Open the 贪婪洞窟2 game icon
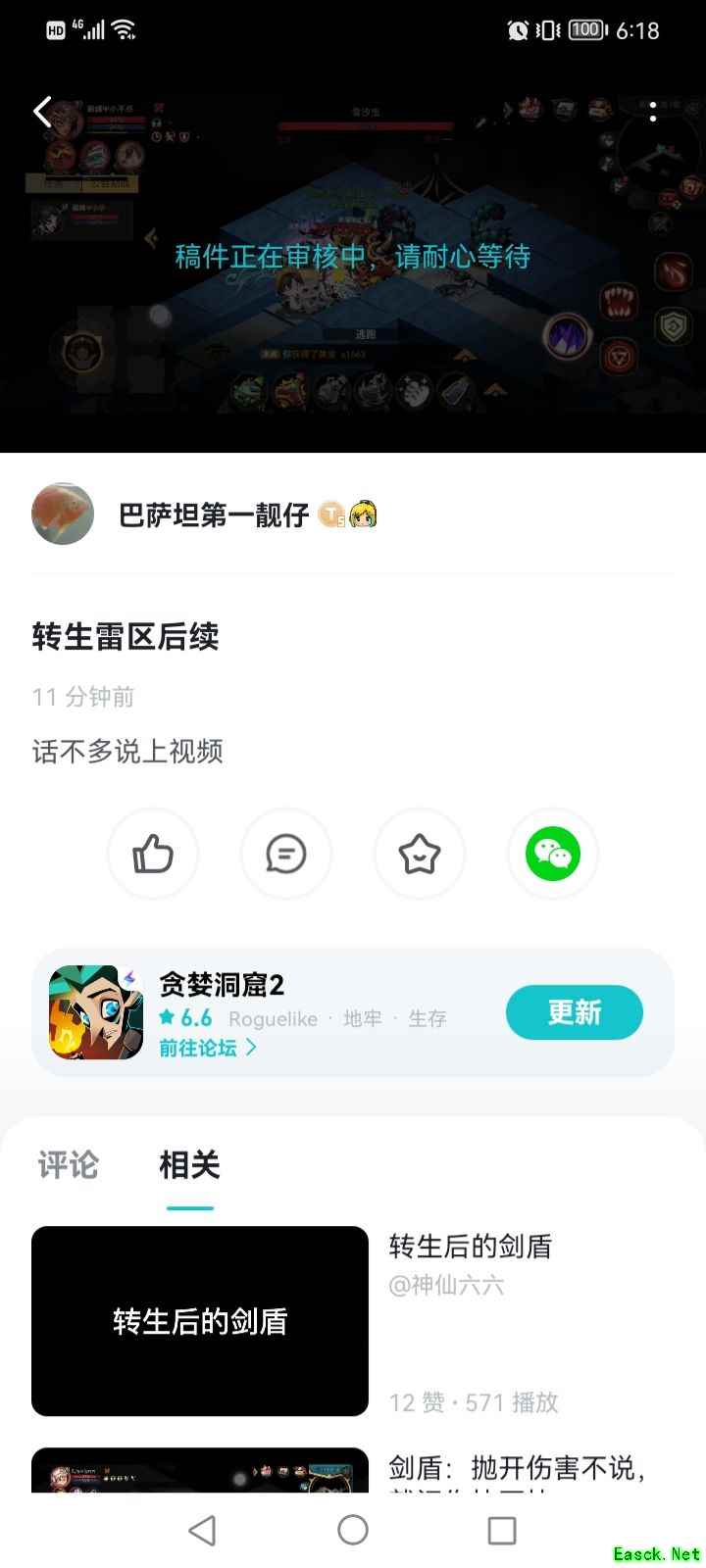Image resolution: width=706 pixels, height=1568 pixels. coord(96,1012)
